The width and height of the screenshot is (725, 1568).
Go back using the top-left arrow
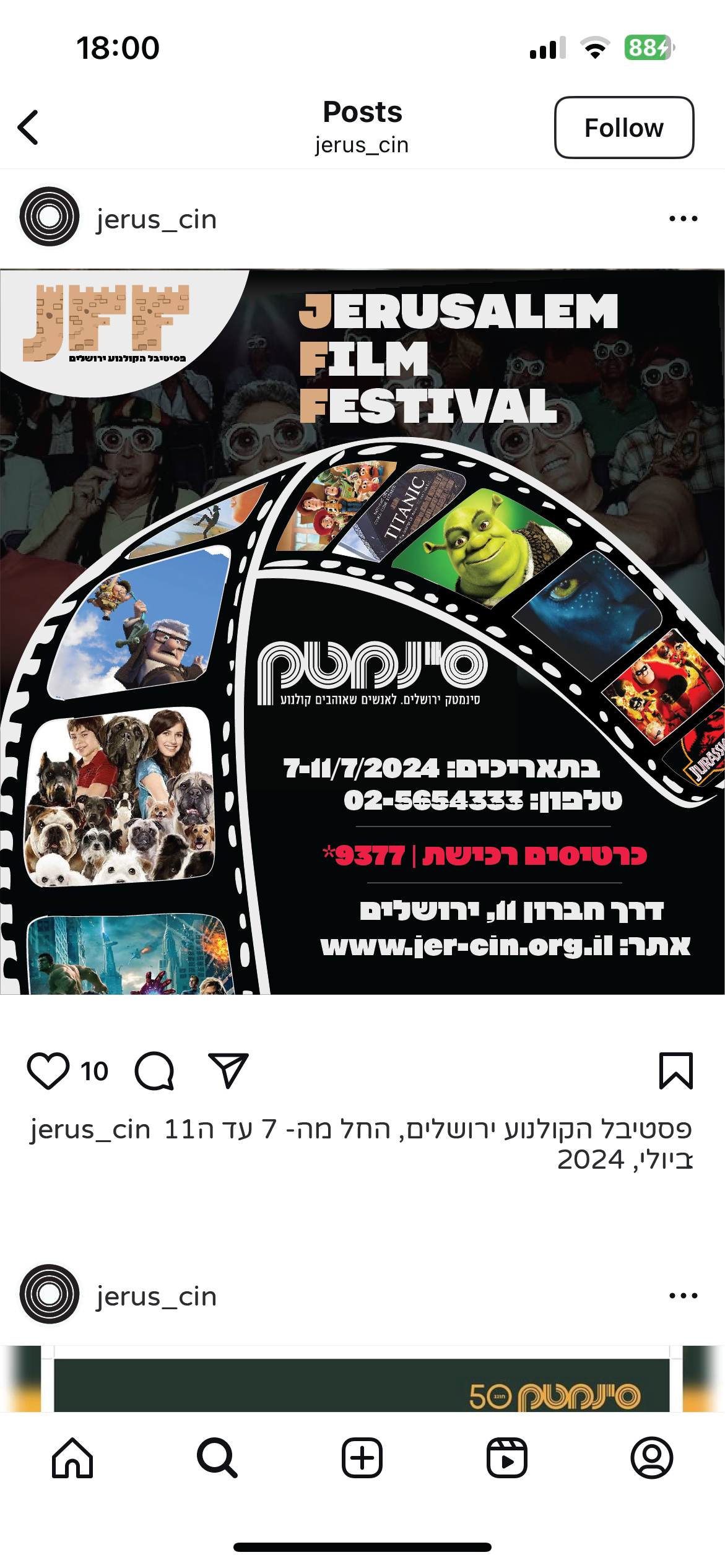pyautogui.click(x=28, y=128)
